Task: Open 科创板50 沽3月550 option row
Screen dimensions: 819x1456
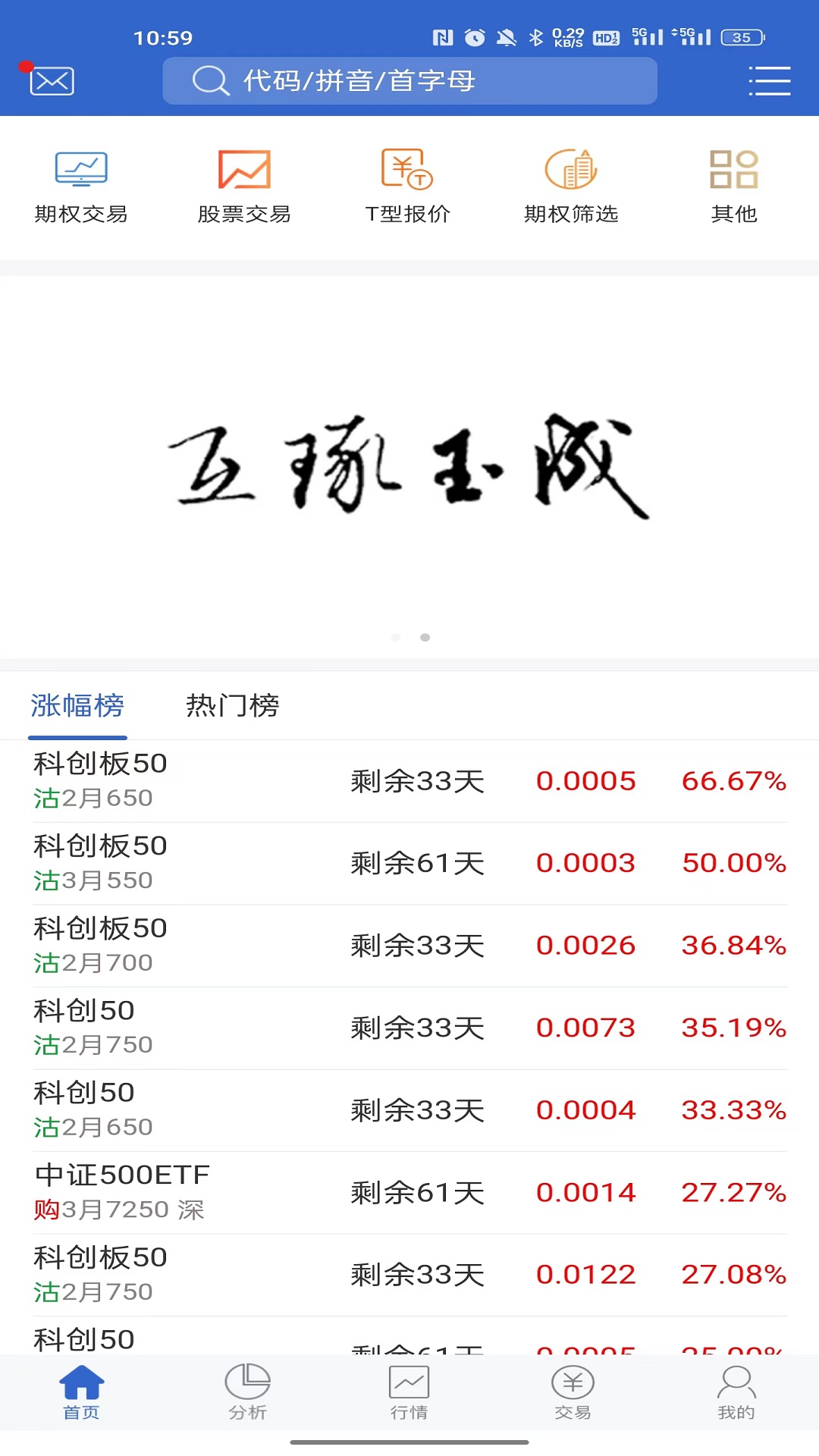Action: click(409, 864)
